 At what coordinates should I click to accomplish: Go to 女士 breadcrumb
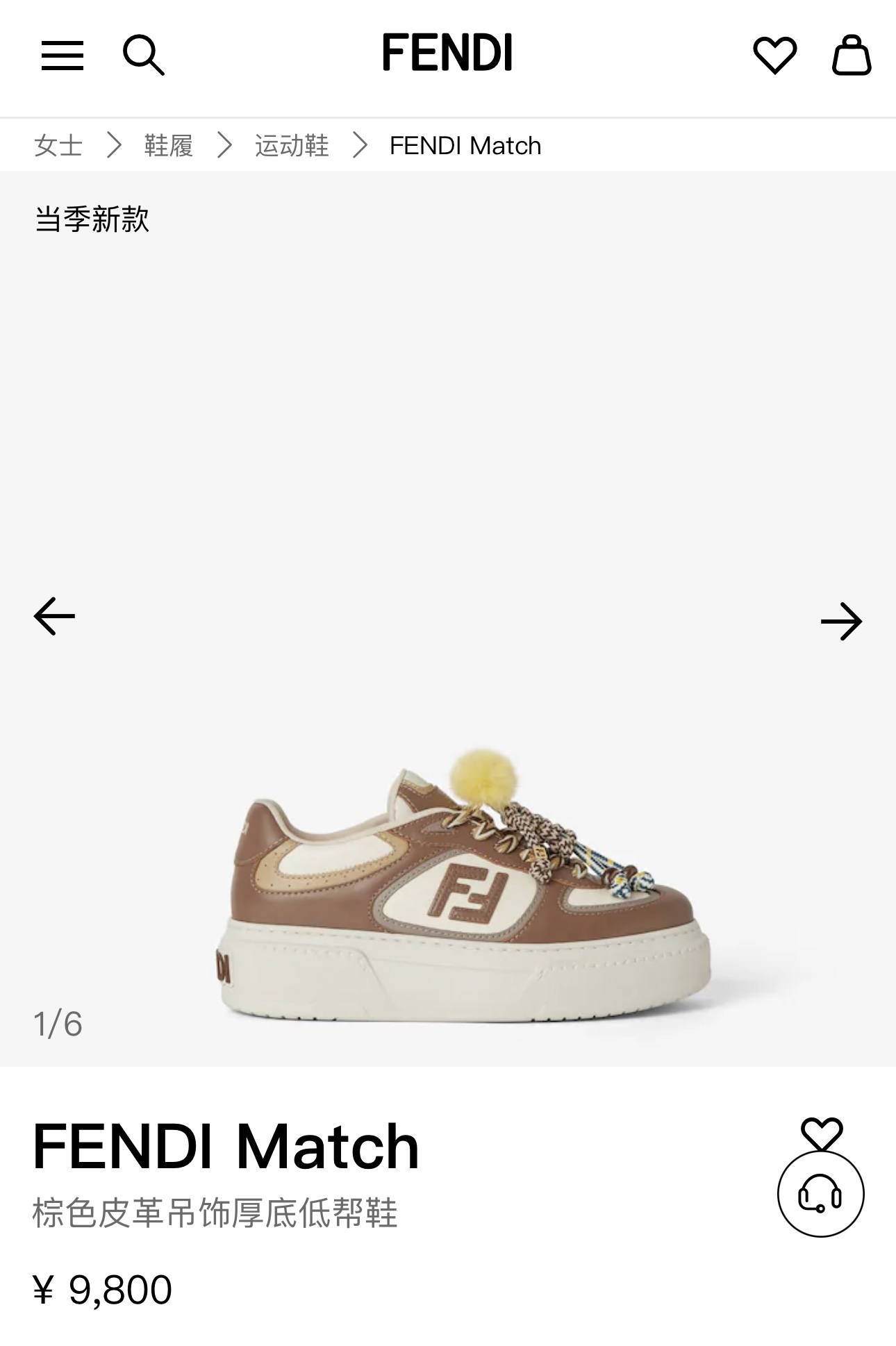(x=58, y=146)
